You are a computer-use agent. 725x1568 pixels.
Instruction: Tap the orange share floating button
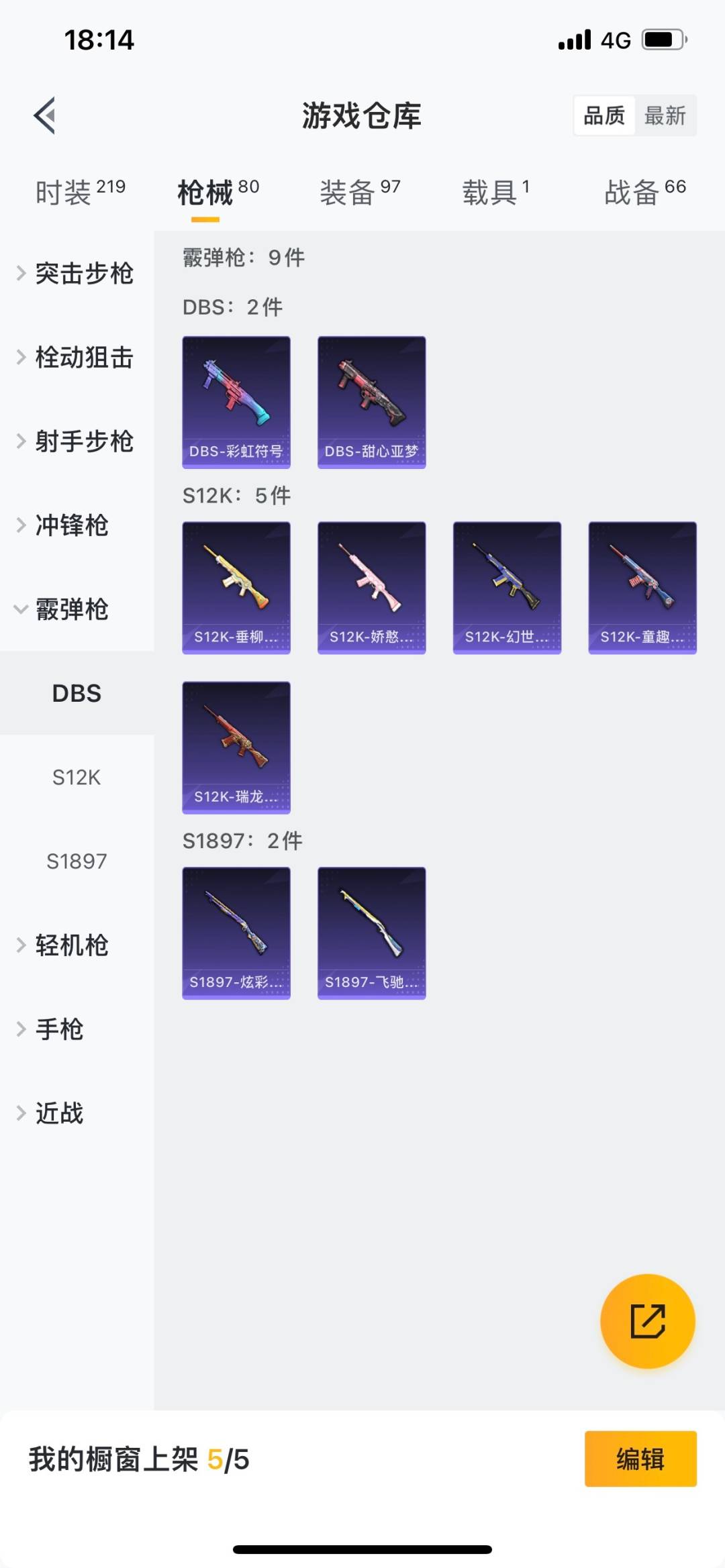click(647, 1321)
